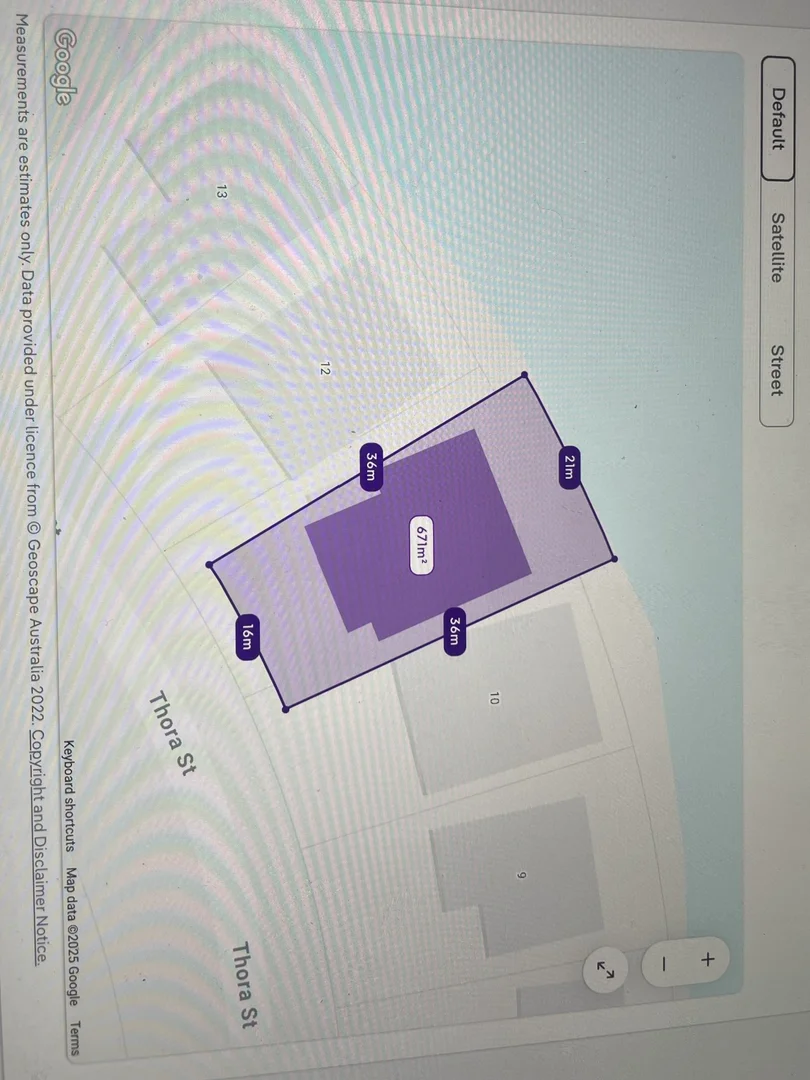
Task: Switch to the Default map view
Action: pyautogui.click(x=777, y=119)
